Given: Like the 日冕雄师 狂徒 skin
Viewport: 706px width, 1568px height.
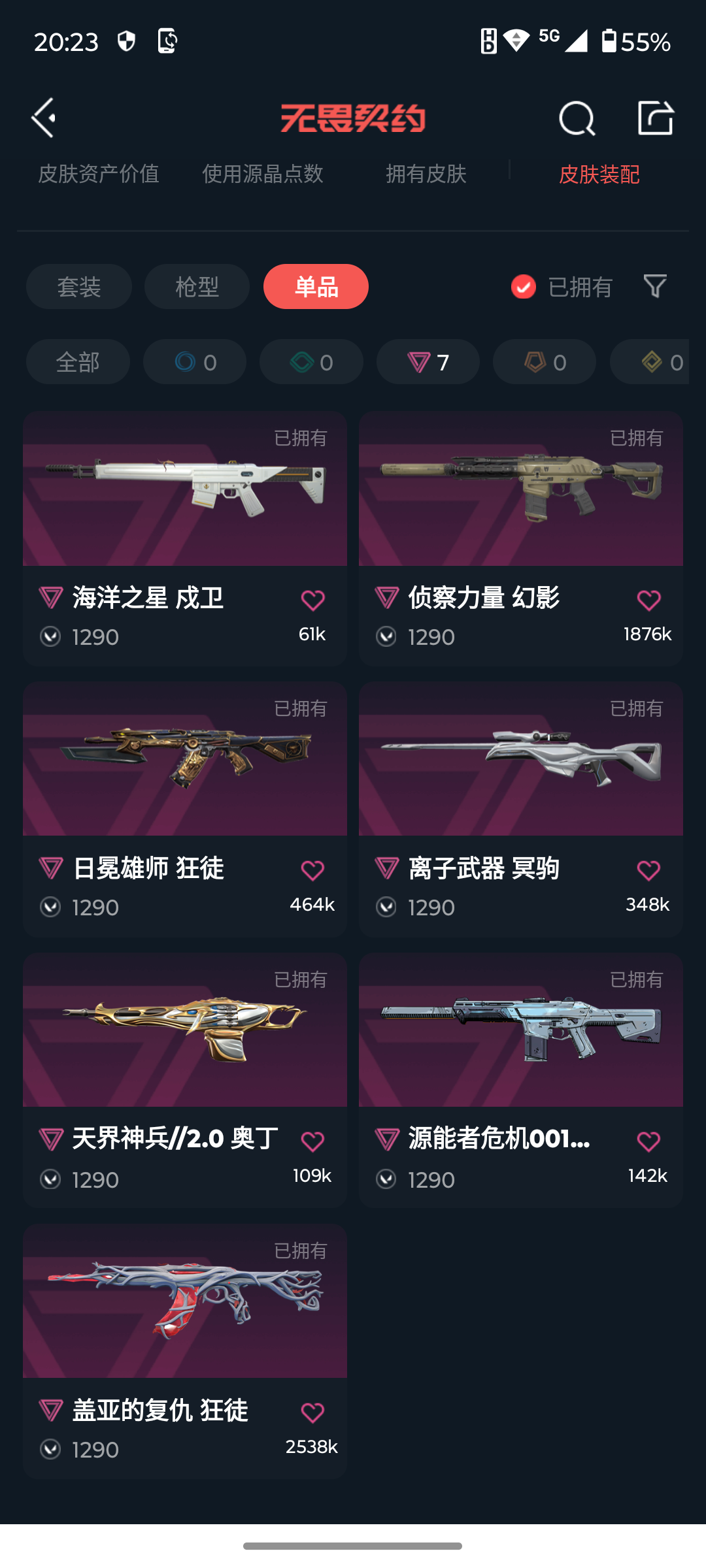Looking at the screenshot, I should coord(312,871).
